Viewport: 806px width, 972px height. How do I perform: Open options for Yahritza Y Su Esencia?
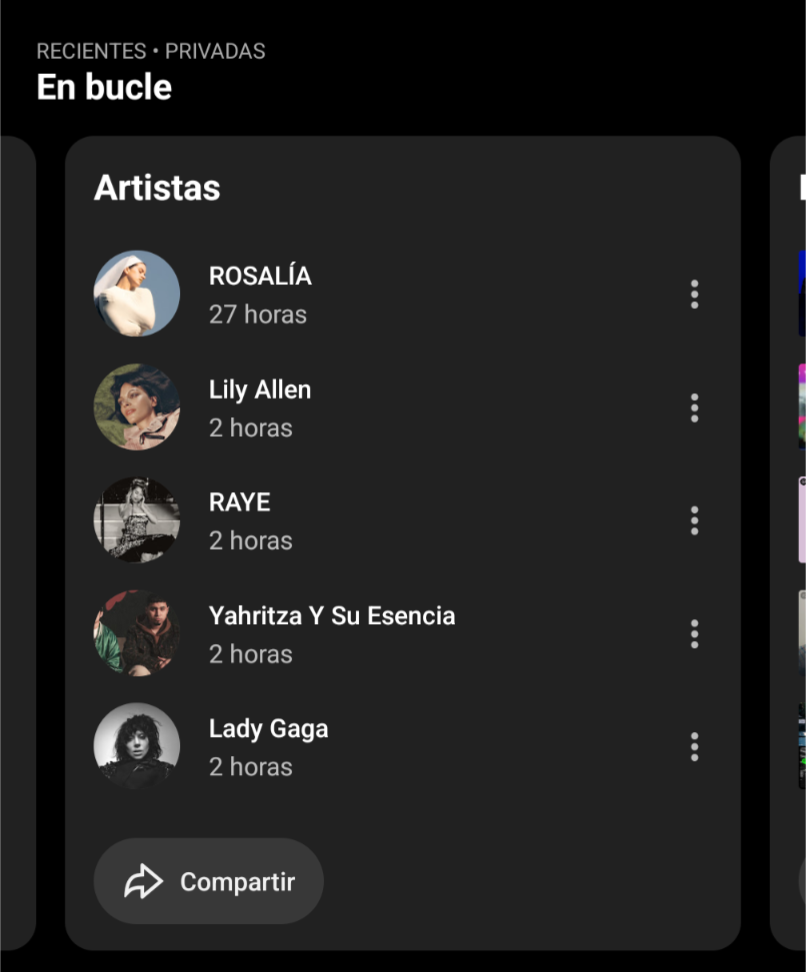coord(694,633)
